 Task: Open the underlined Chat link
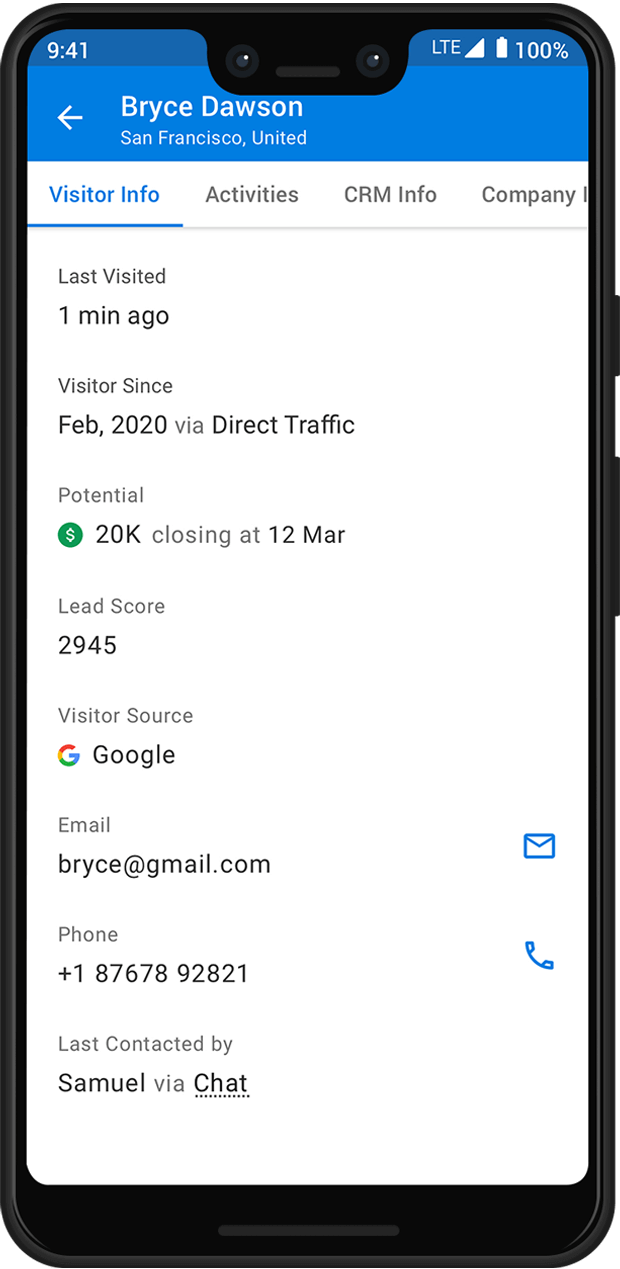click(220, 1083)
